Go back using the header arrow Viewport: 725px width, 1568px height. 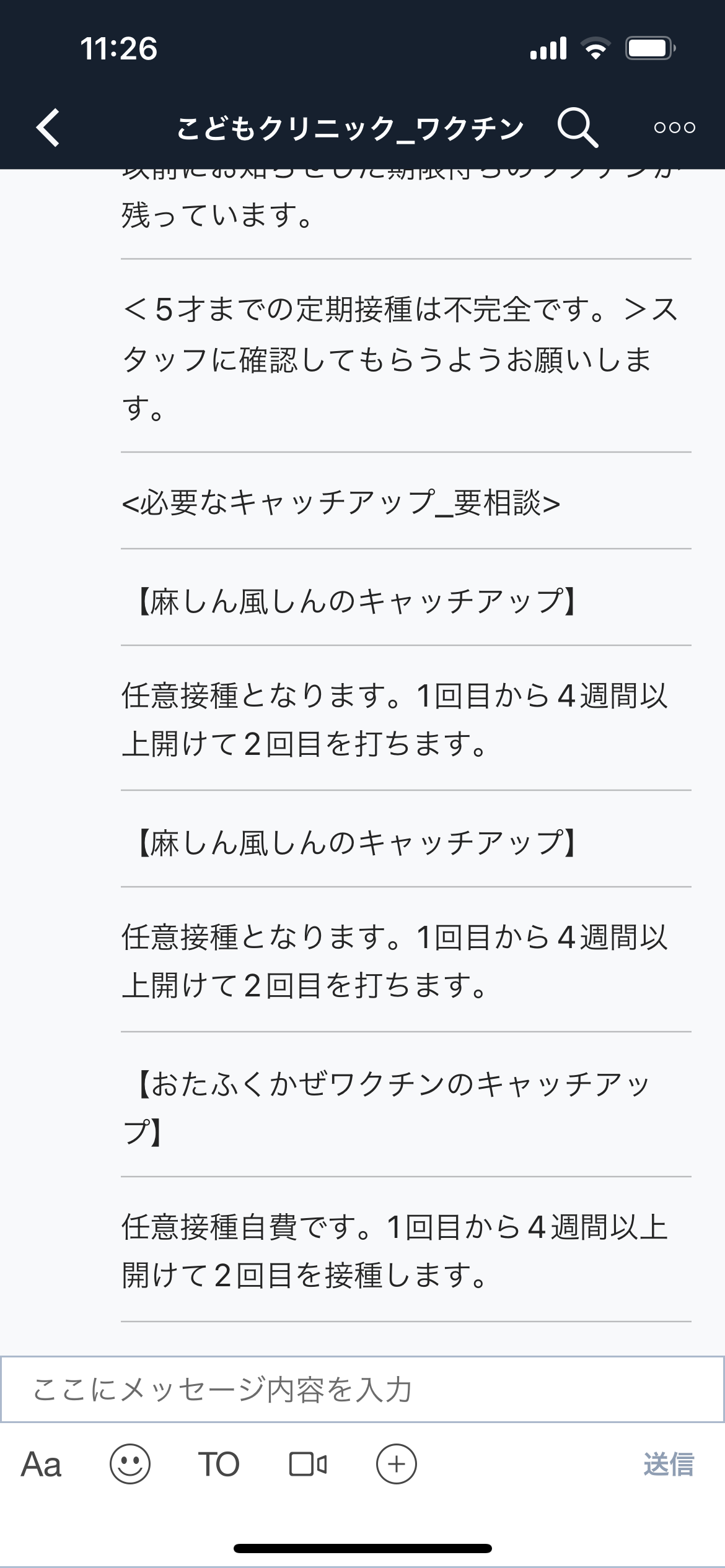[x=48, y=128]
